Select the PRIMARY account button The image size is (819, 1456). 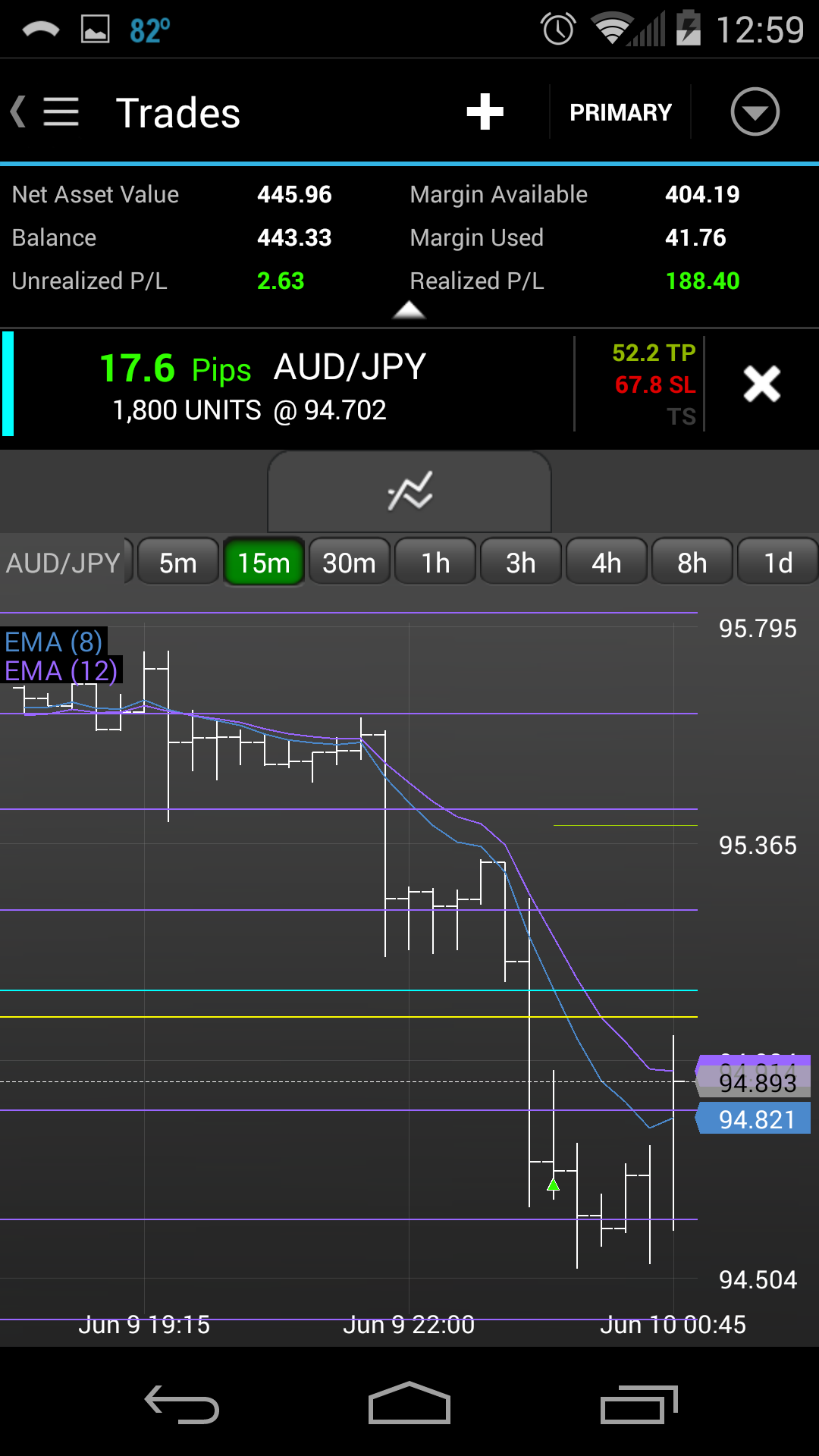(x=620, y=112)
